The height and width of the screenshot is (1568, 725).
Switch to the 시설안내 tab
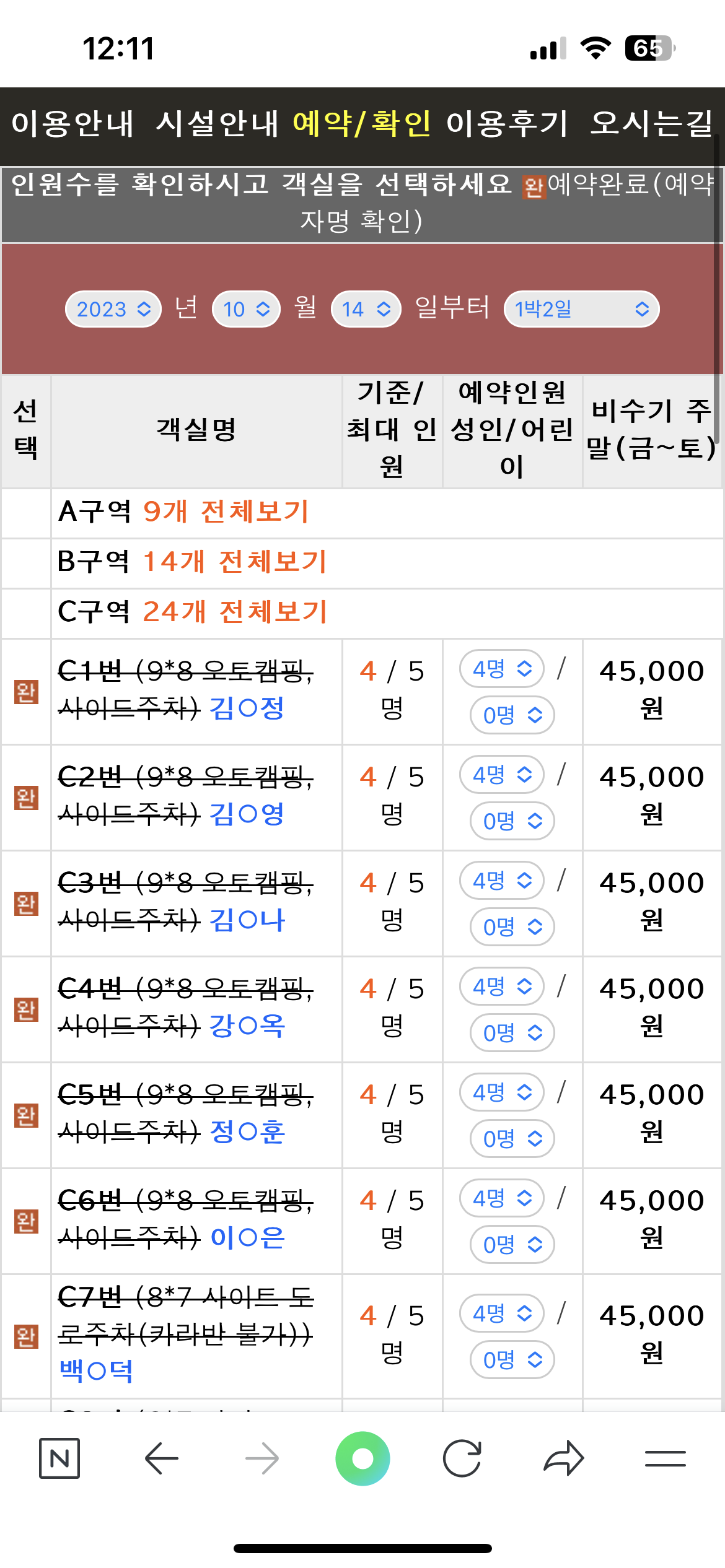[217, 123]
